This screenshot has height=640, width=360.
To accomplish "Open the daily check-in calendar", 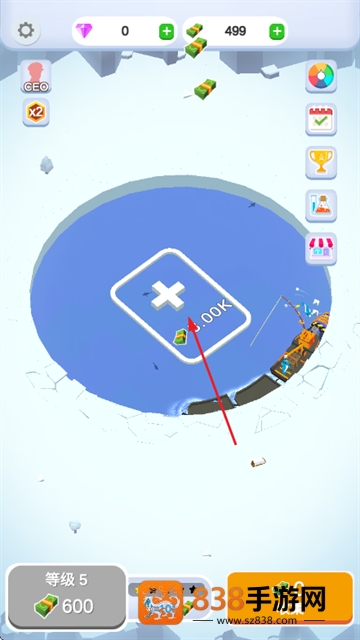I will (x=321, y=119).
